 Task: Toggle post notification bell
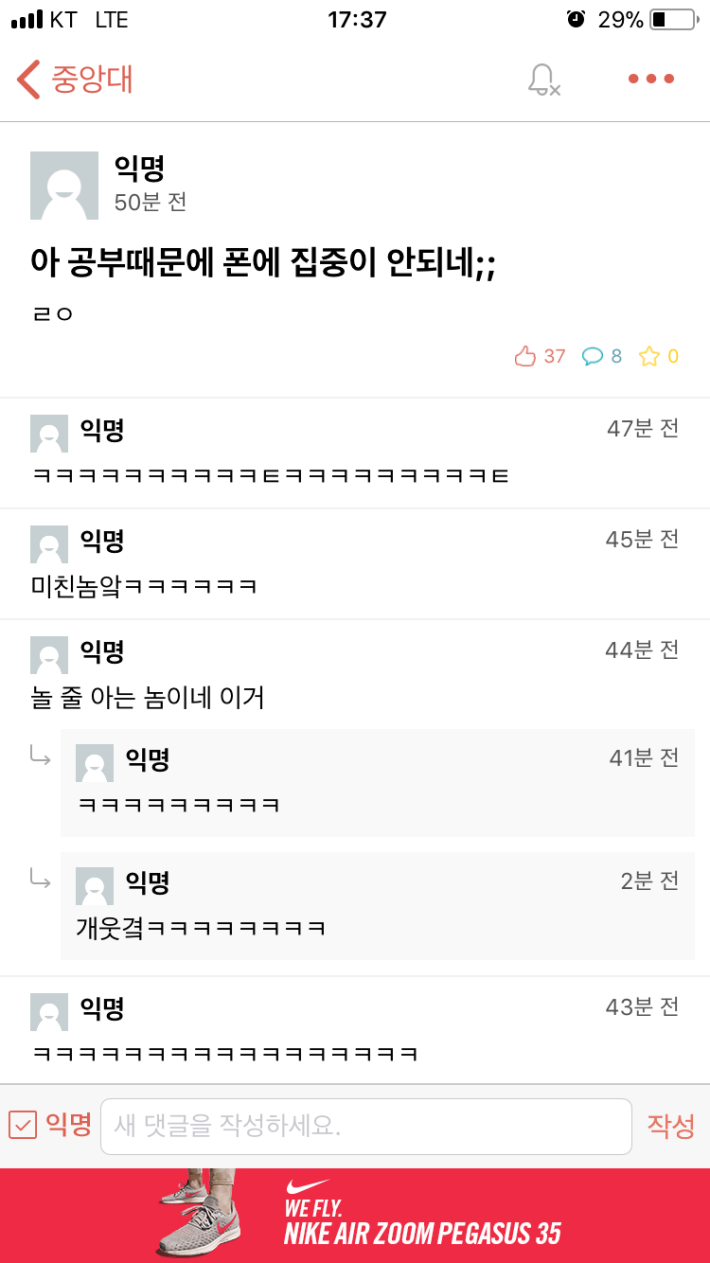coord(543,79)
